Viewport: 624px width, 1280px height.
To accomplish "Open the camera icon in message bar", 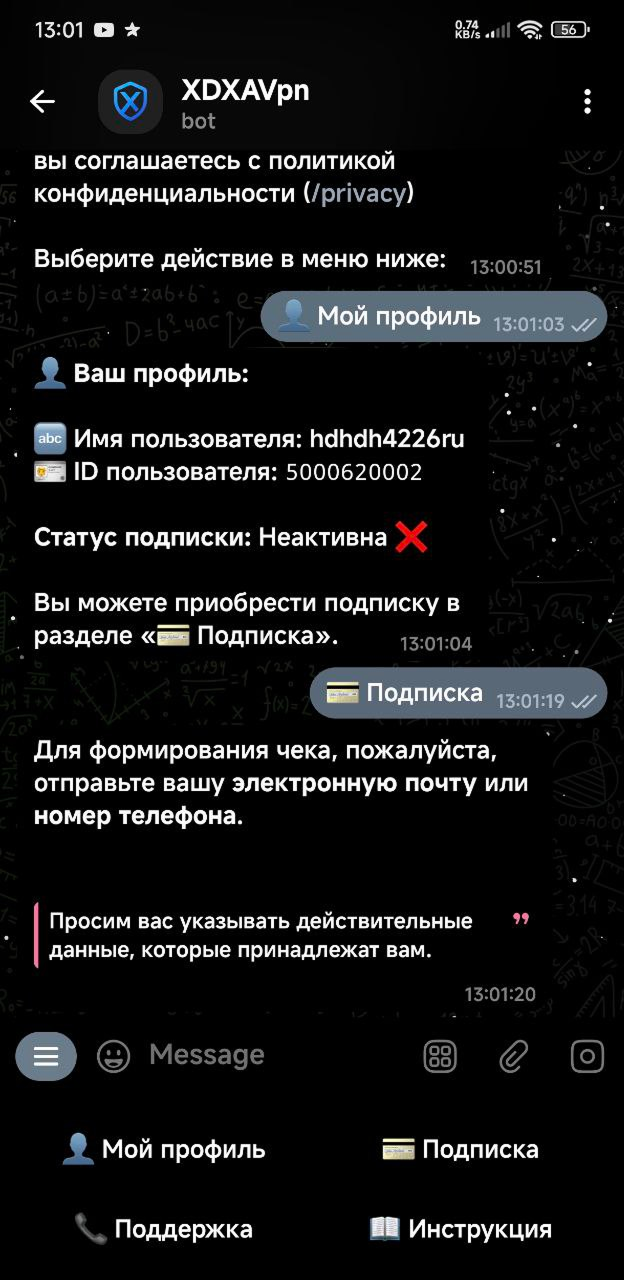I will click(x=588, y=1056).
